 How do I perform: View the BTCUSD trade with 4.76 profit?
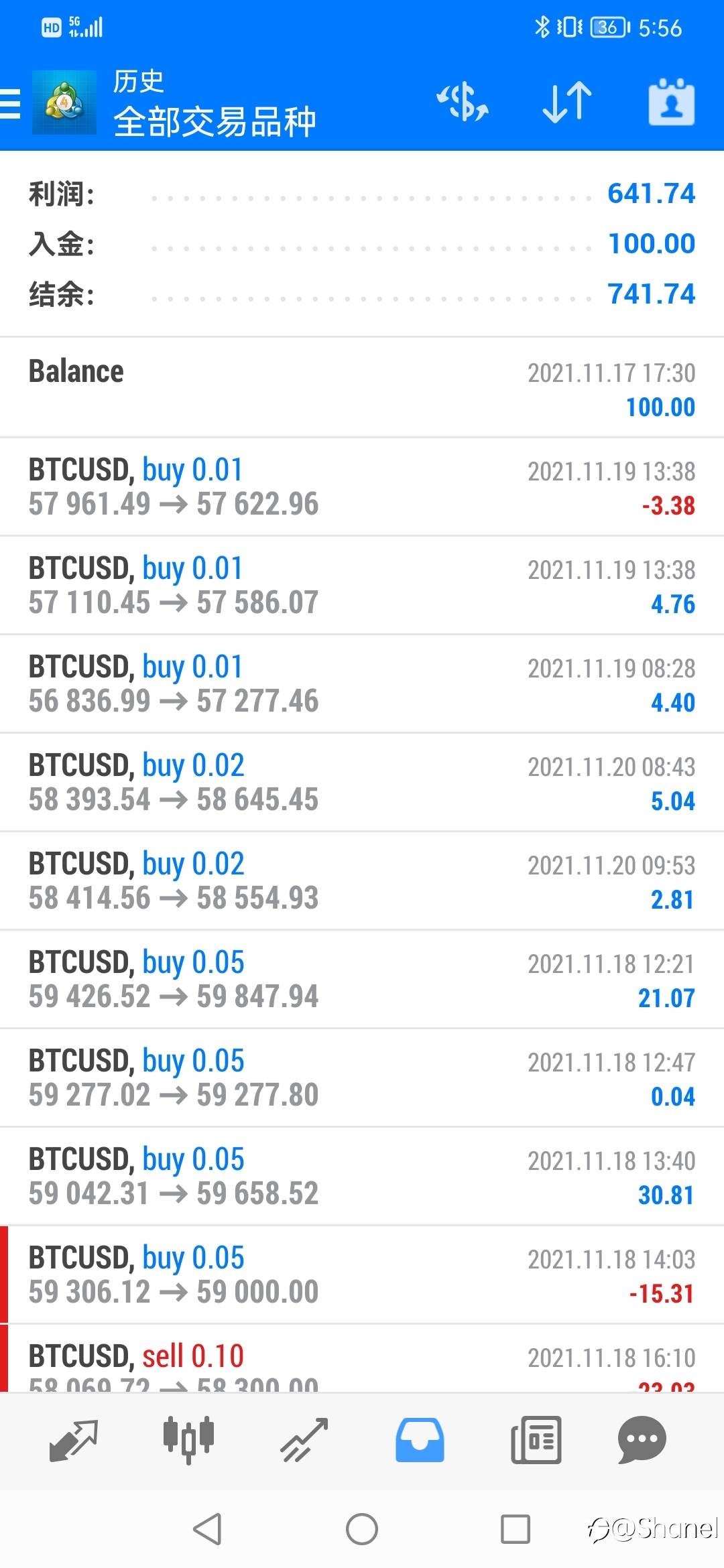[x=362, y=586]
